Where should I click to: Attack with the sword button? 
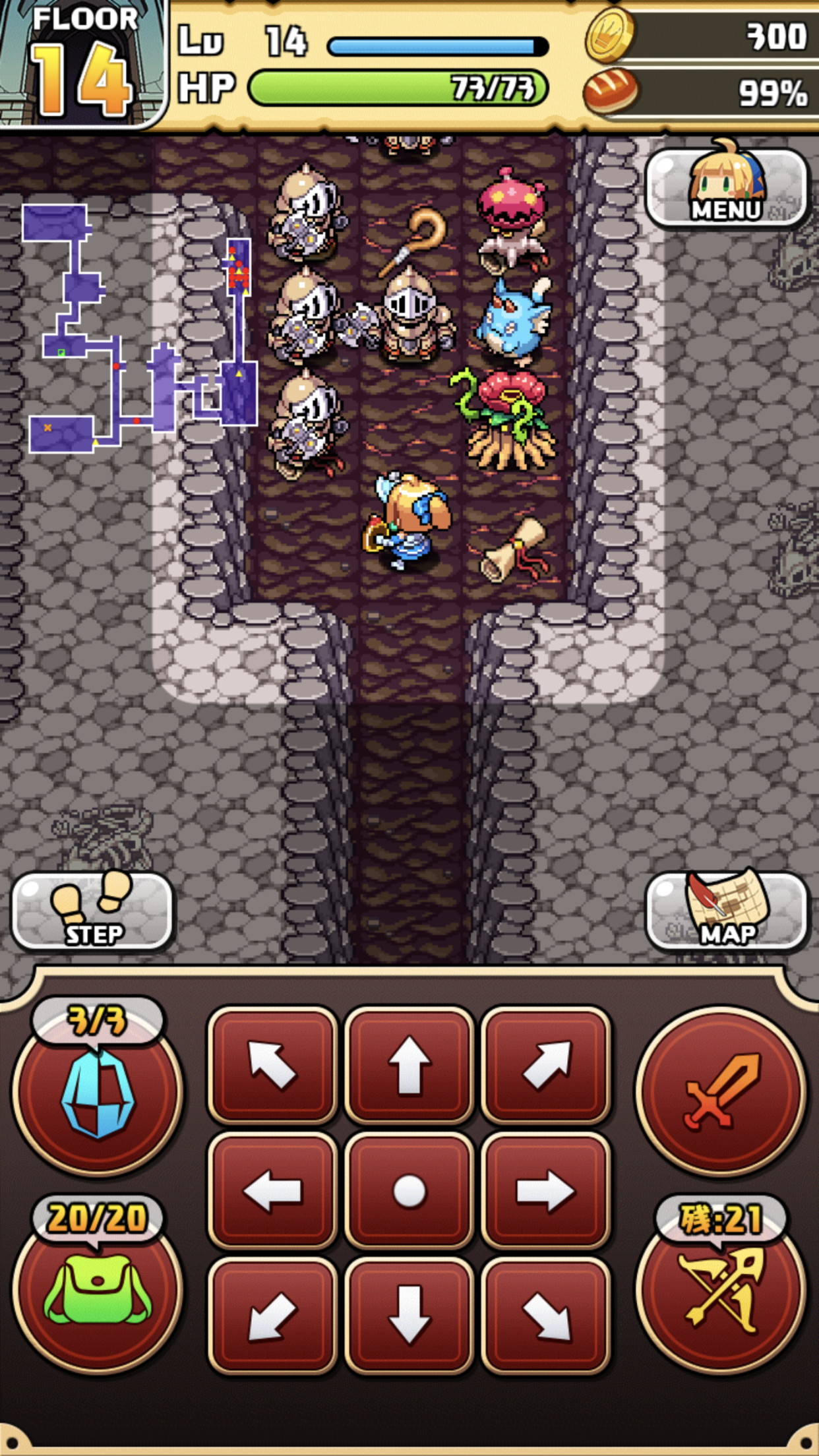721,1091
